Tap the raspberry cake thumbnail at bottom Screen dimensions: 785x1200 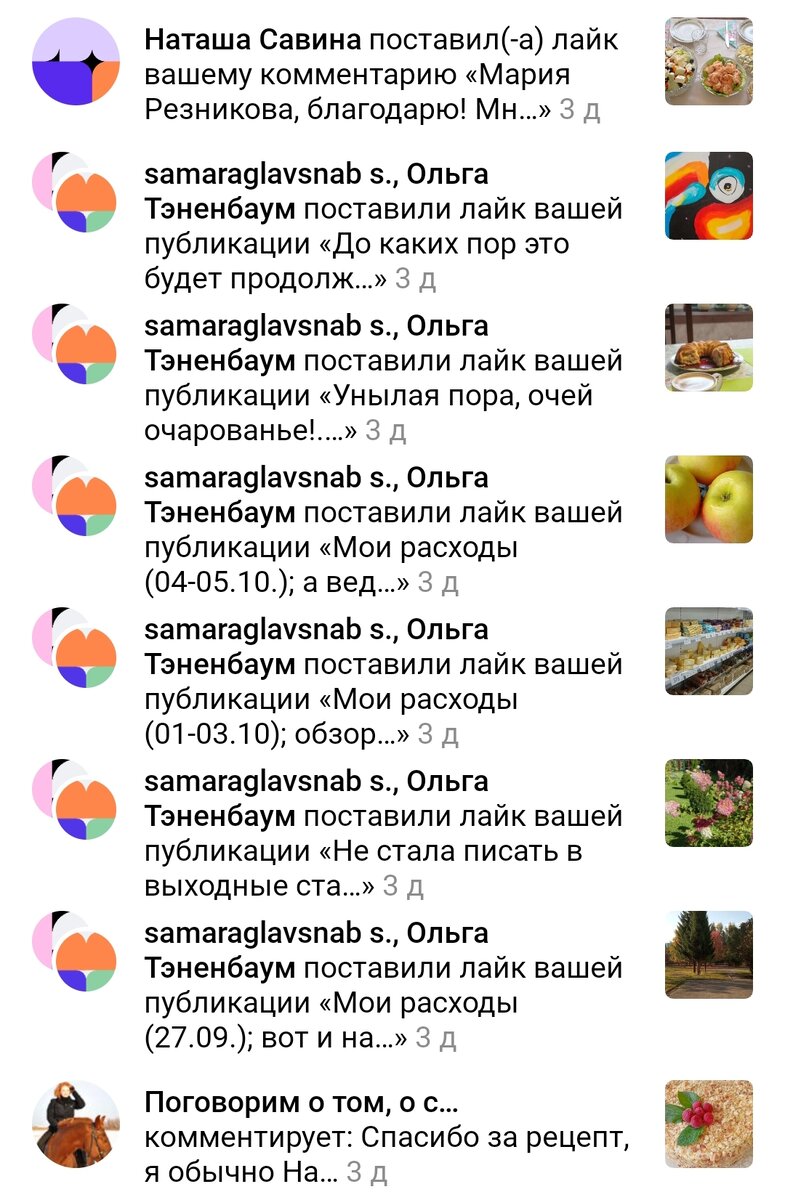pos(706,1120)
